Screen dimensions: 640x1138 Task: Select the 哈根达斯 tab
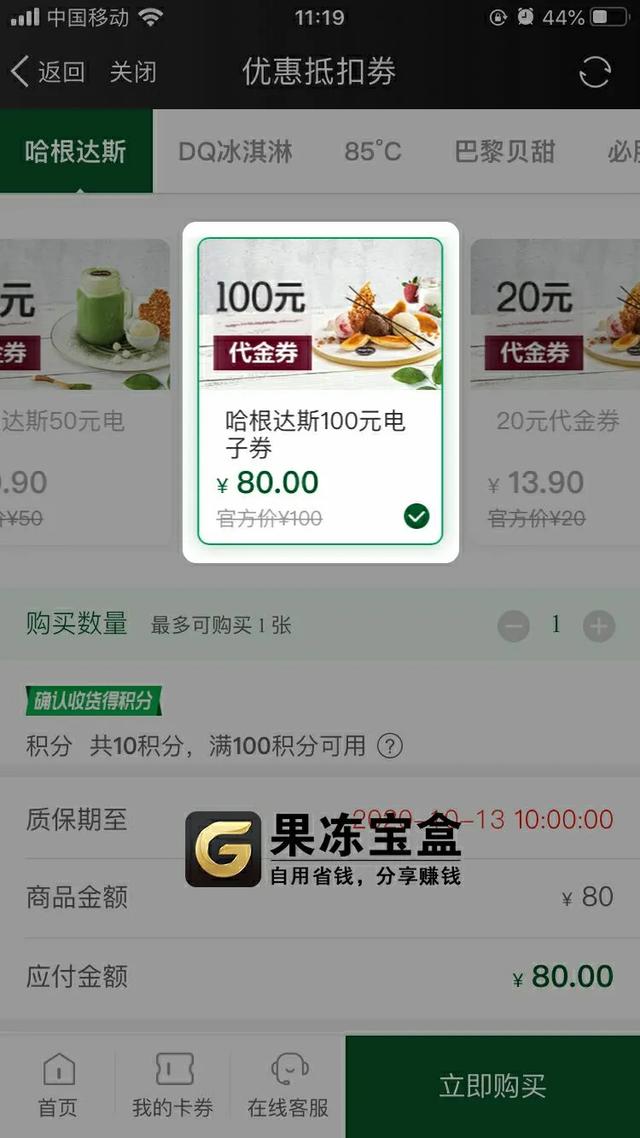76,152
